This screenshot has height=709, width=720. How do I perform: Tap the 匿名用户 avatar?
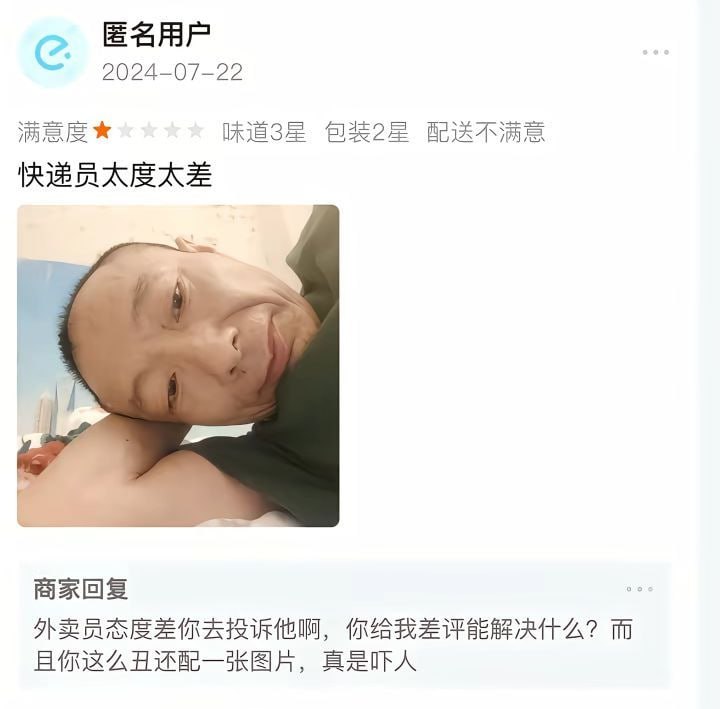[x=53, y=53]
